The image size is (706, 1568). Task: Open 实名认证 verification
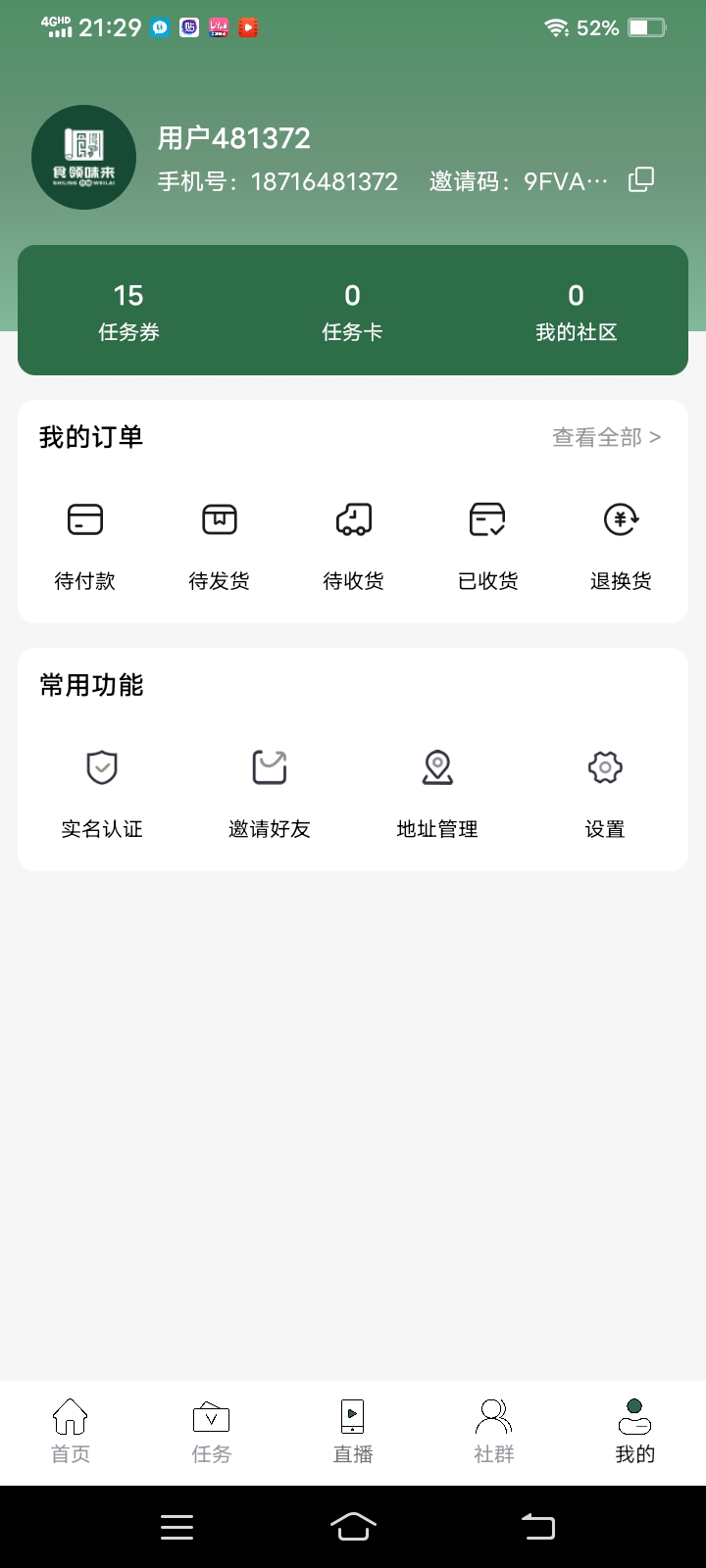click(x=102, y=793)
